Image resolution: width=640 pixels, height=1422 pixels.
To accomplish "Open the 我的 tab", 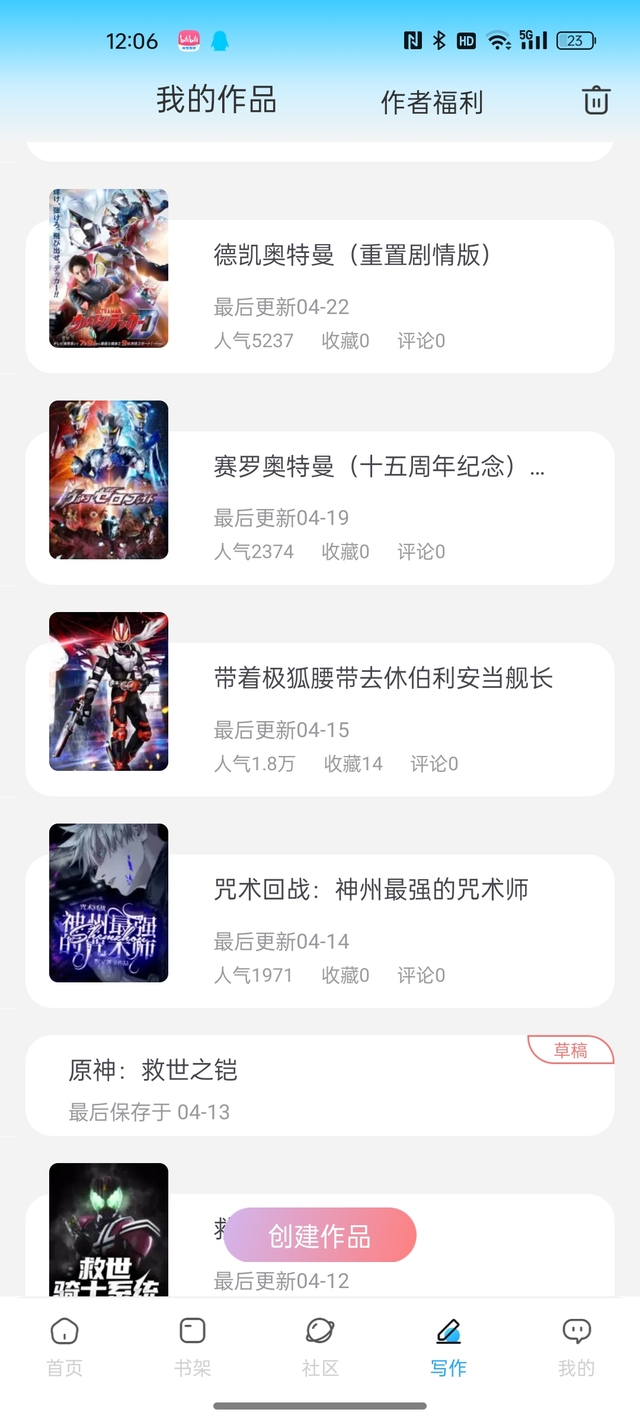I will pos(576,1347).
